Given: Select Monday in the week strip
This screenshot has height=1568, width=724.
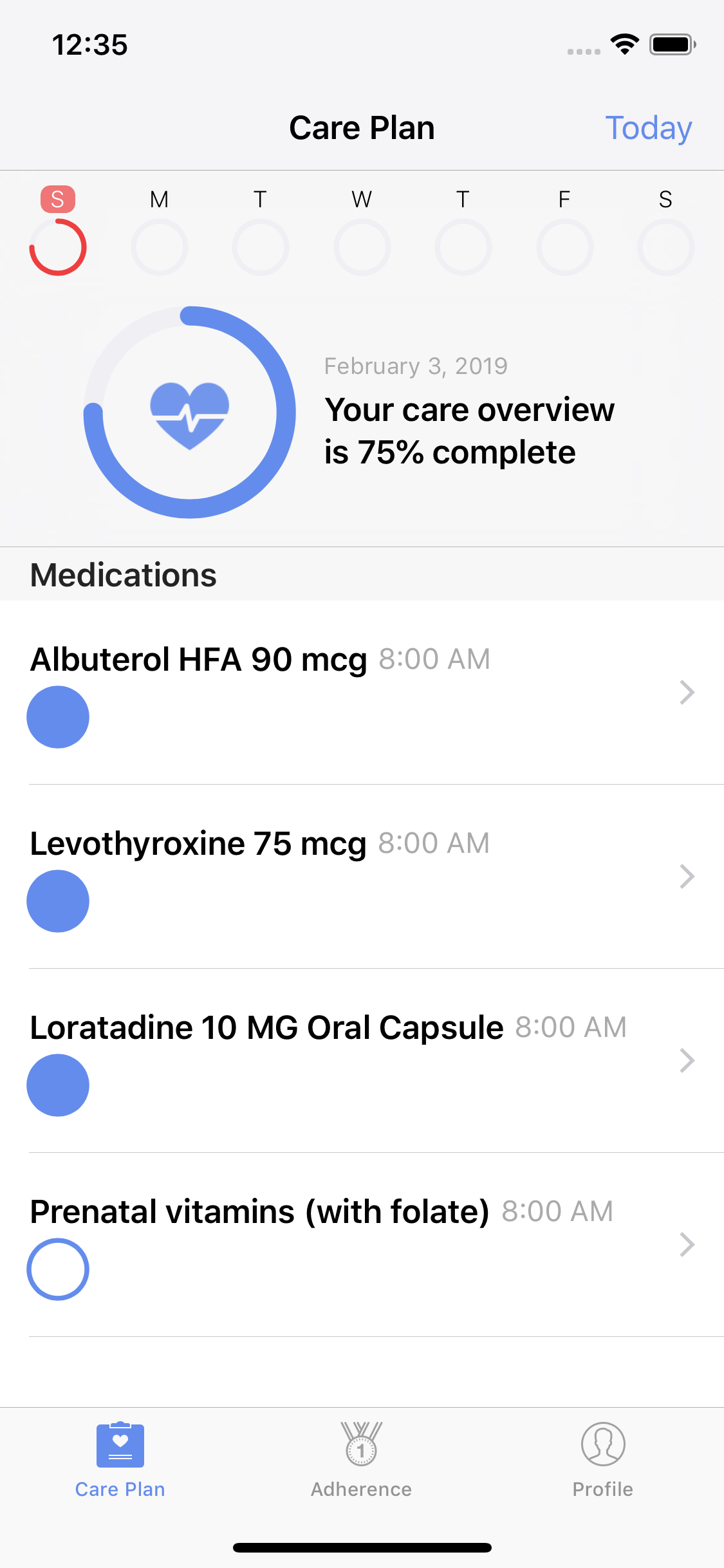Looking at the screenshot, I should point(159,247).
